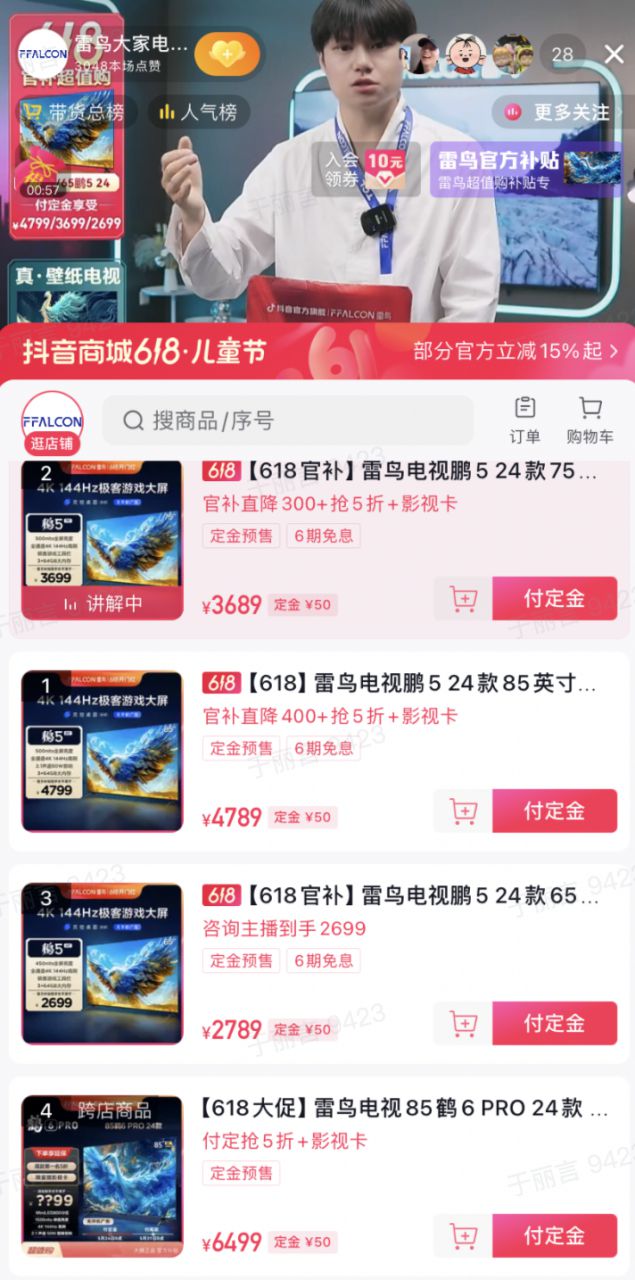
Task: Follow the streamer with the gold plus button
Action: 226,53
